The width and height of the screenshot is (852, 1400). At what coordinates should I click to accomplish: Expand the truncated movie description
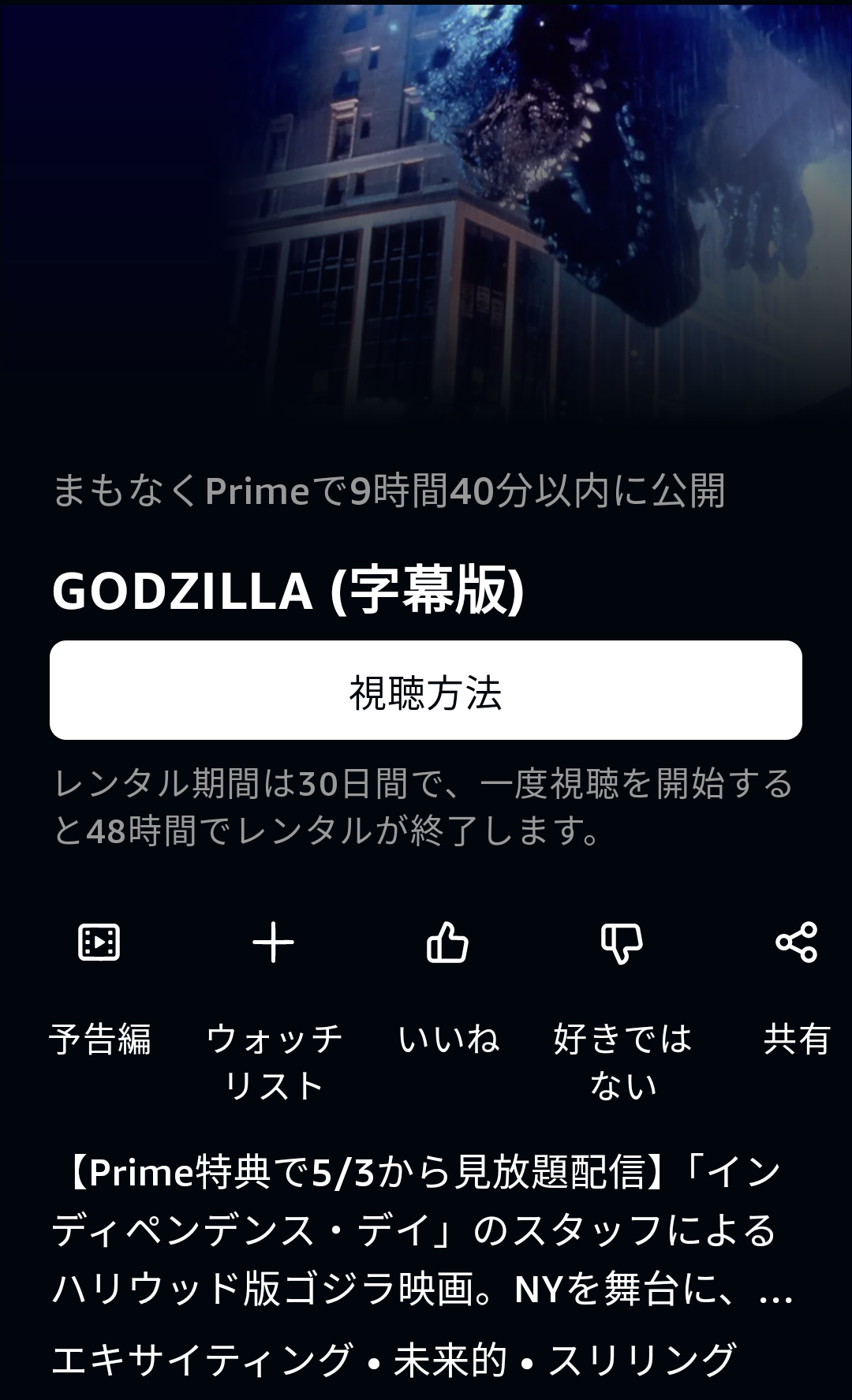pos(775,1289)
